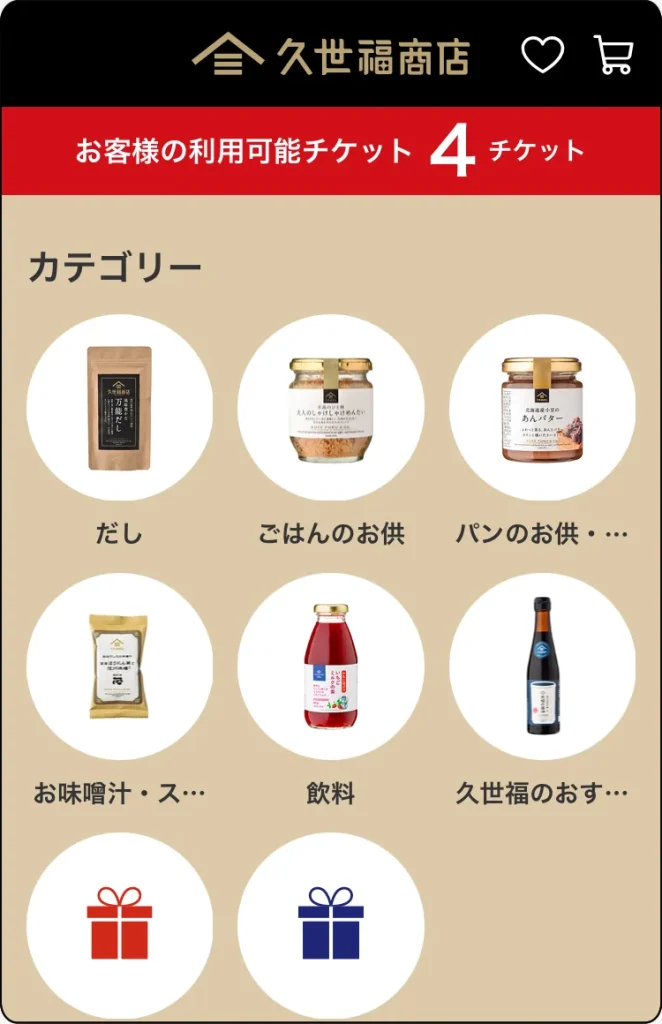Select the ごはんのお供 category
Screen dimensions: 662x1024
[x=331, y=408]
